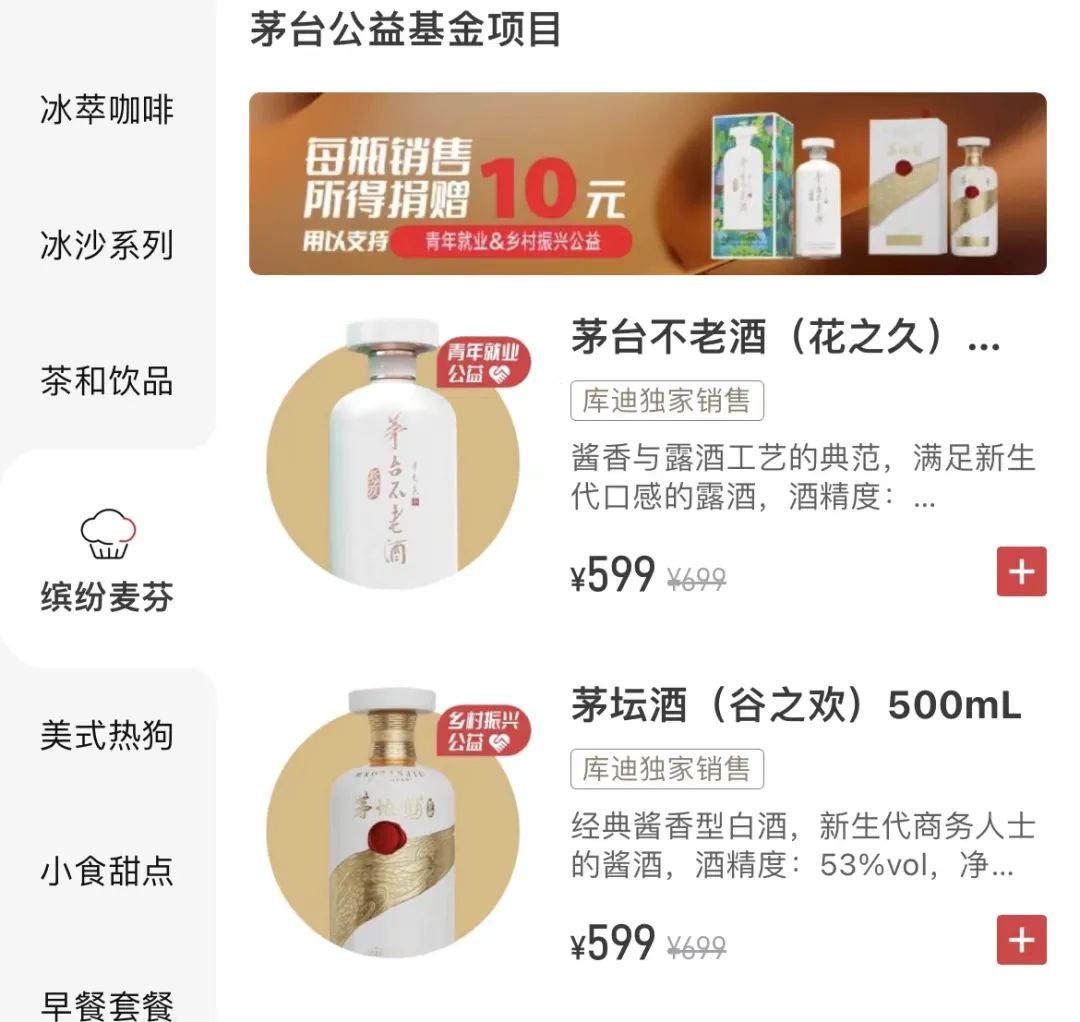Switch to 冰萃咖啡 category
This screenshot has width=1080, height=1022.
pyautogui.click(x=107, y=109)
